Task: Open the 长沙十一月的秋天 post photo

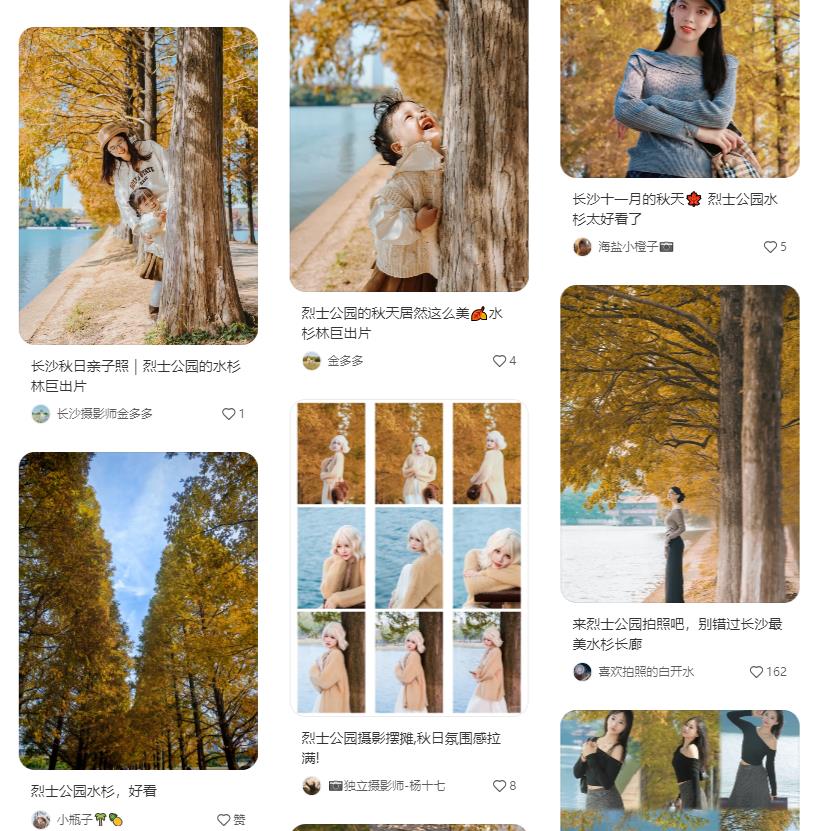Action: pos(679,88)
